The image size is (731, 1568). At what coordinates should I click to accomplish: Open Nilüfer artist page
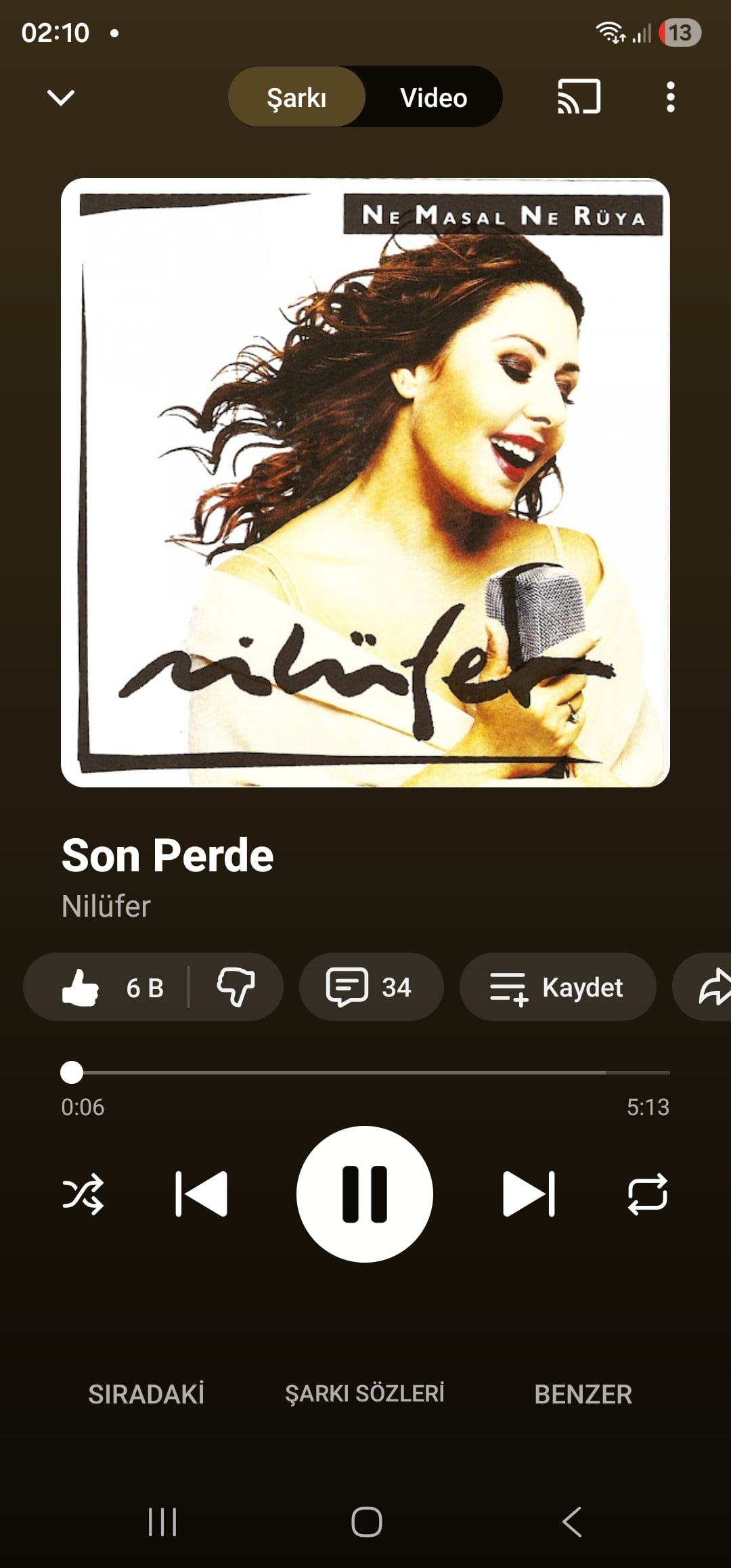pyautogui.click(x=106, y=907)
